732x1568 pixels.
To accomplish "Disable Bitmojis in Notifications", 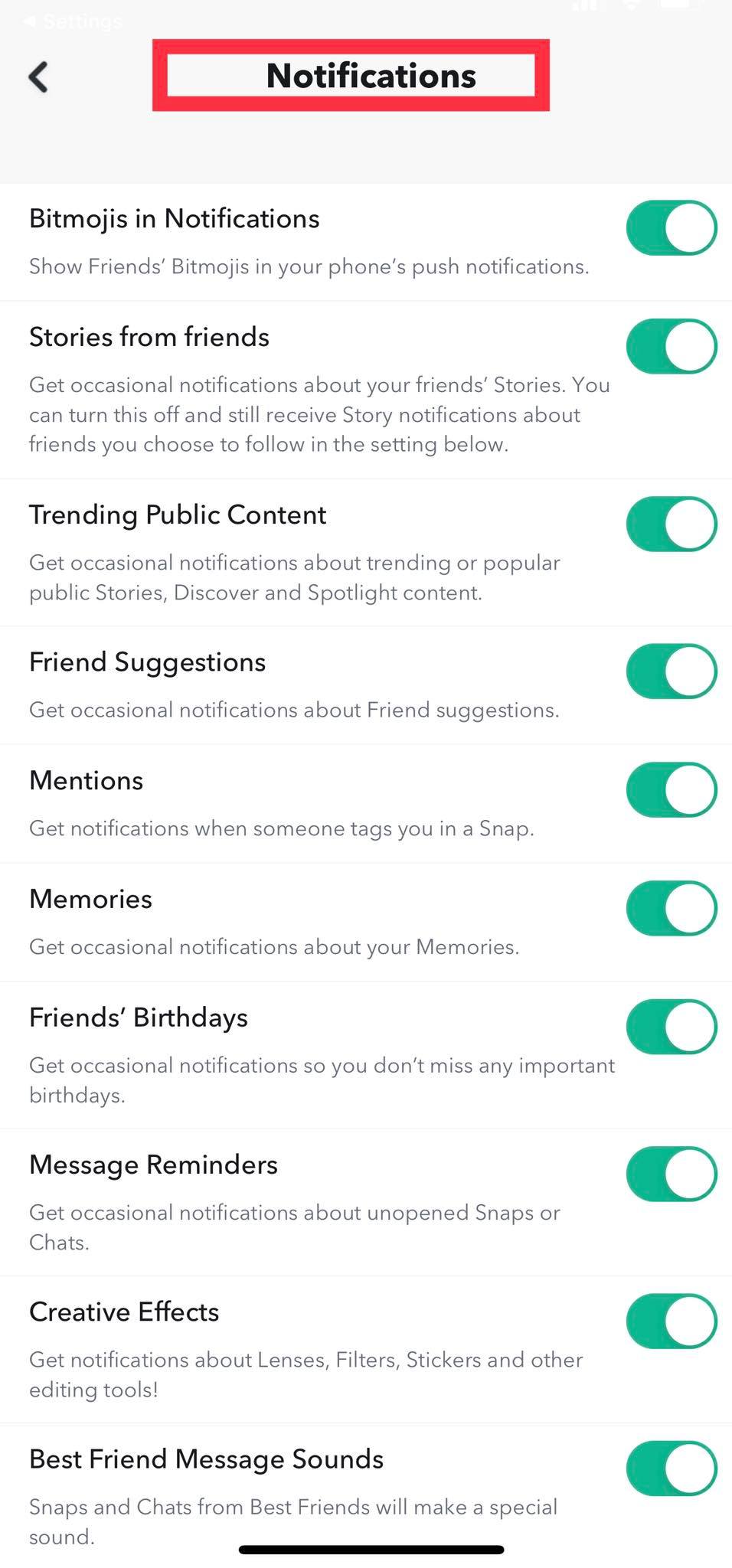I will [672, 227].
